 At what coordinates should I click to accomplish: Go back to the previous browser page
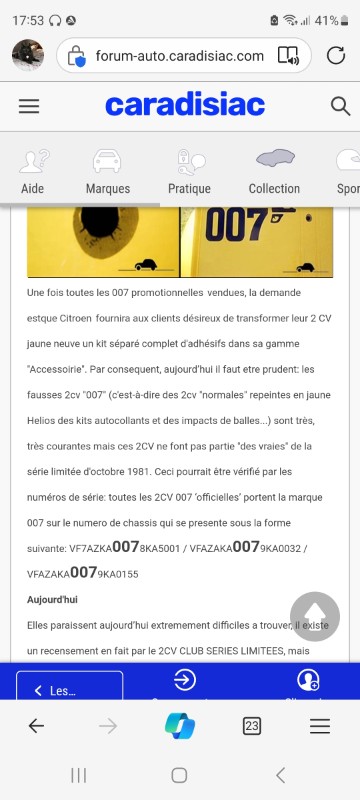[36, 726]
